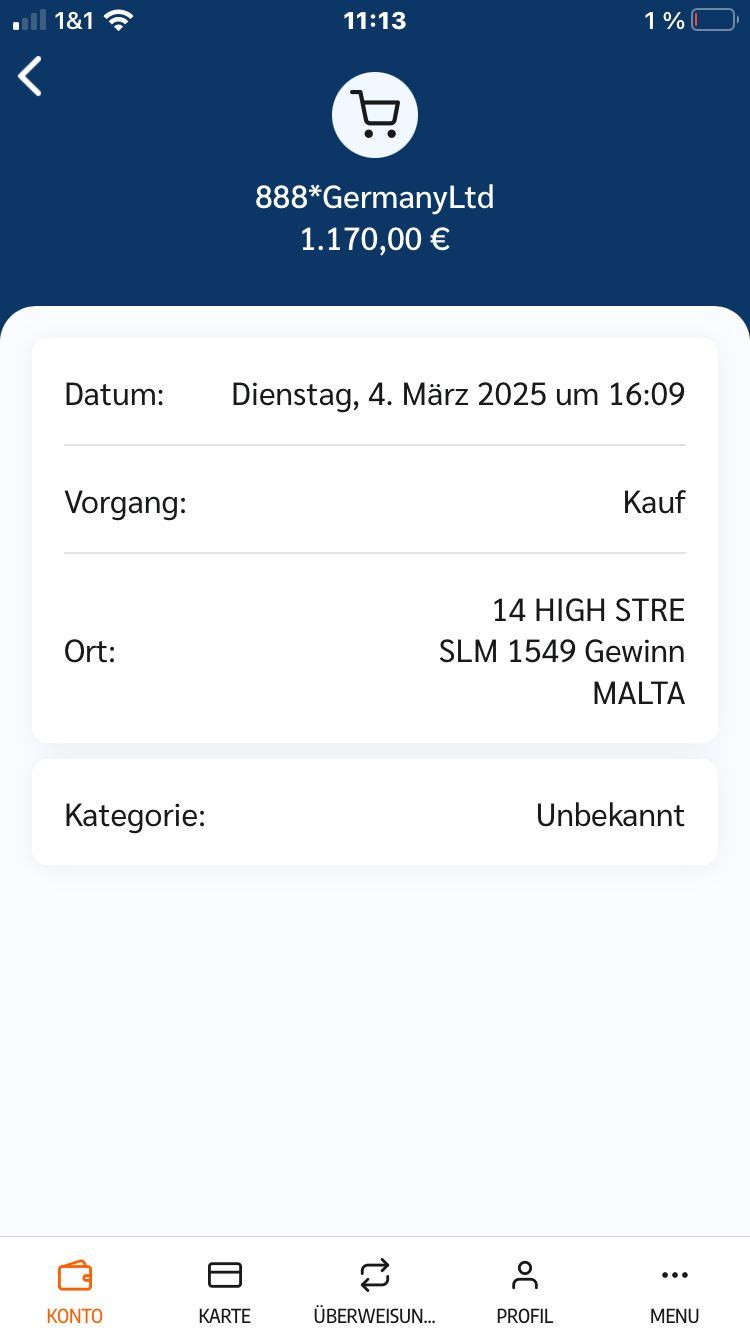This screenshot has height=1334, width=750.
Task: Open the Profil tab
Action: tap(525, 1290)
